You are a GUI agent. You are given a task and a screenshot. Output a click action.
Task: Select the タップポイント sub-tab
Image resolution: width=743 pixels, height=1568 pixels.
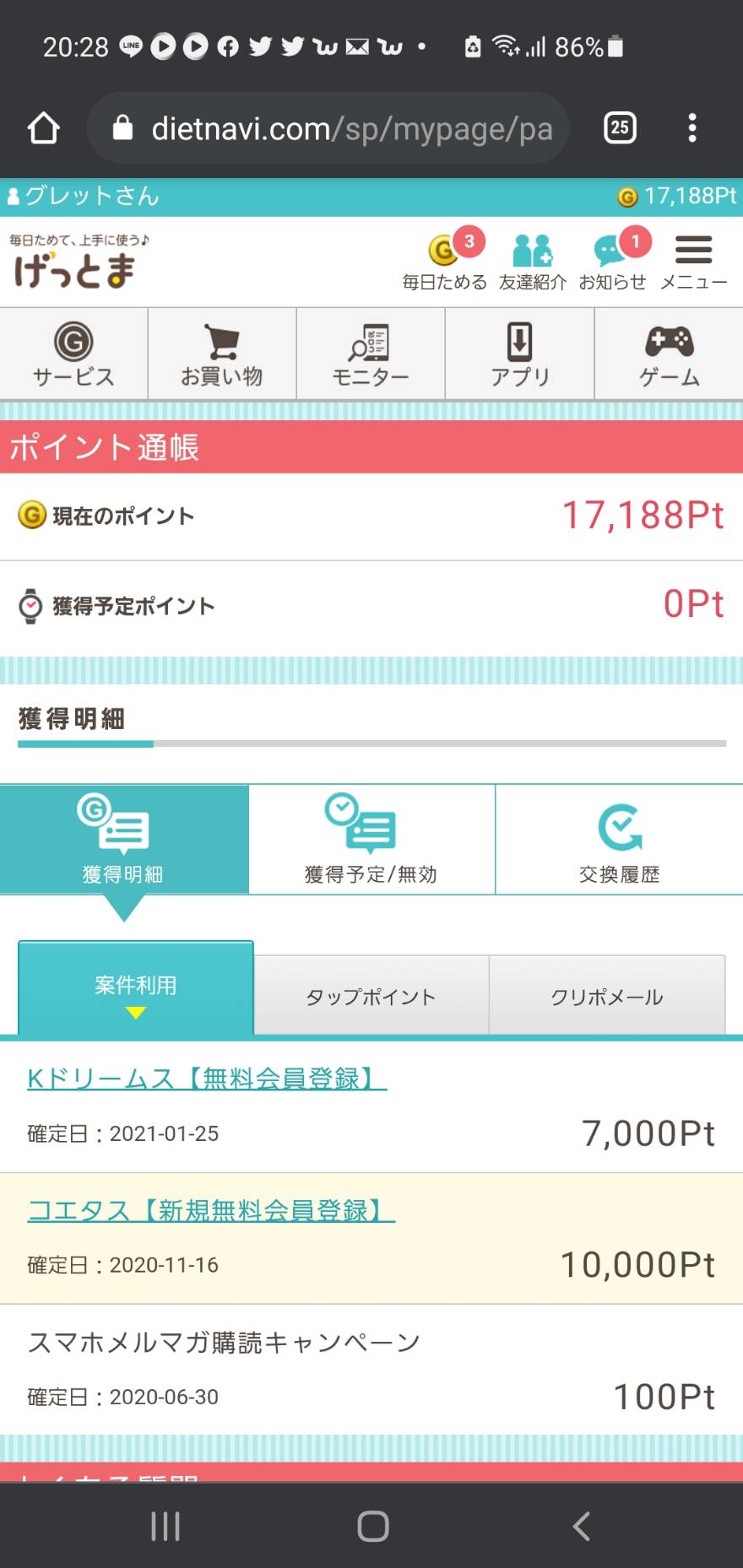pos(371,996)
